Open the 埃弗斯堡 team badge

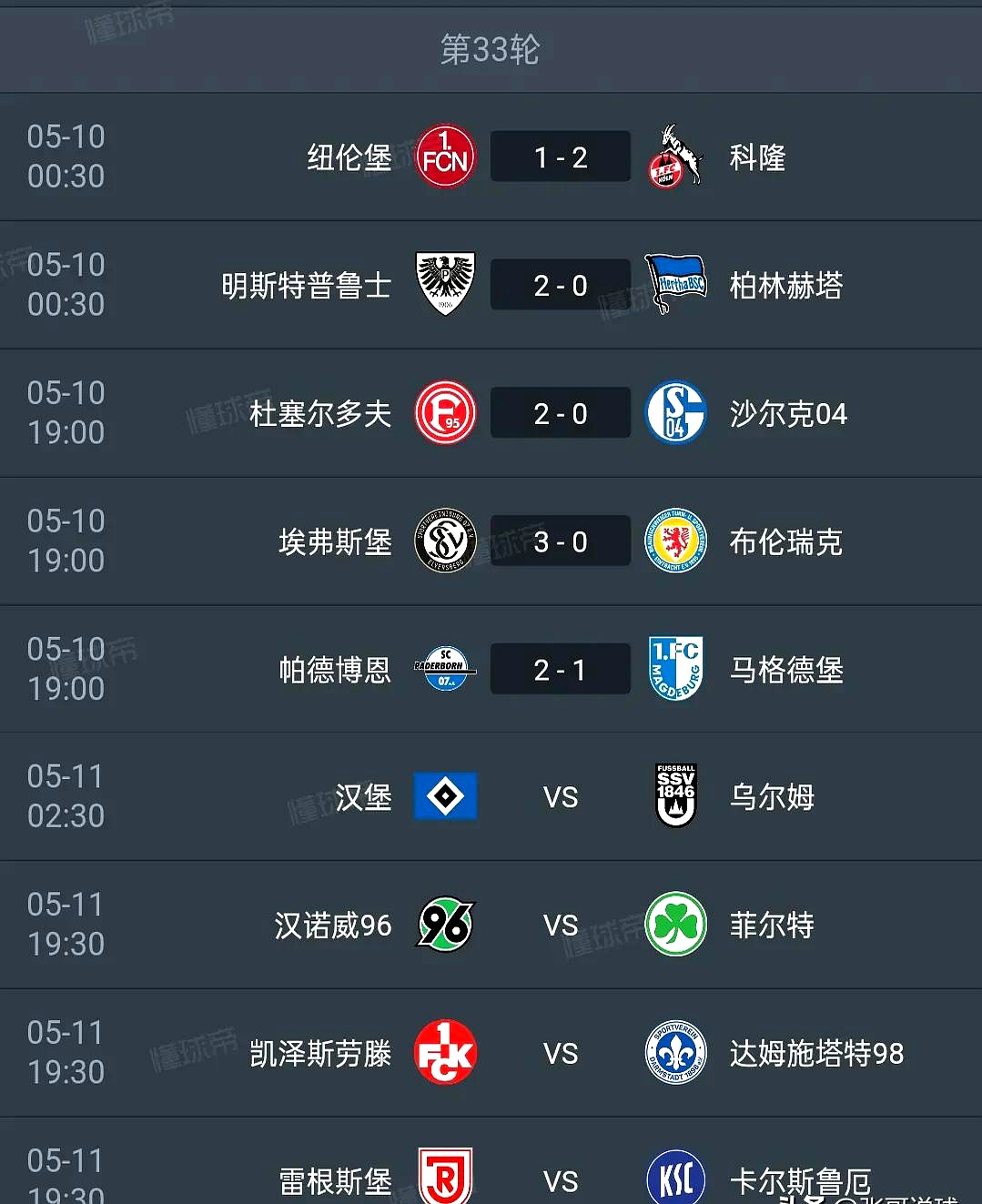pos(445,541)
